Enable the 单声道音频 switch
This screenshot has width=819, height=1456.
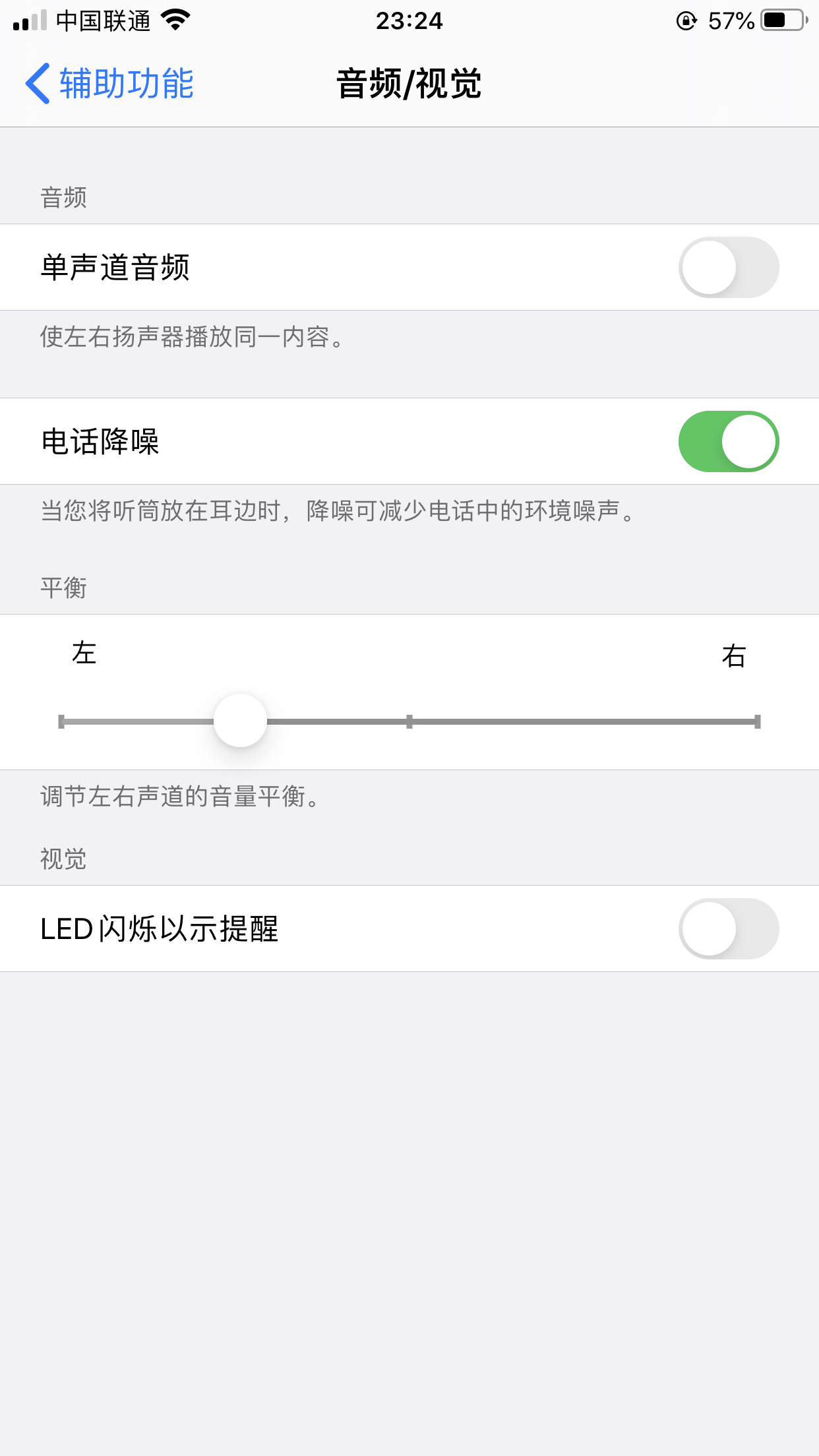(728, 267)
